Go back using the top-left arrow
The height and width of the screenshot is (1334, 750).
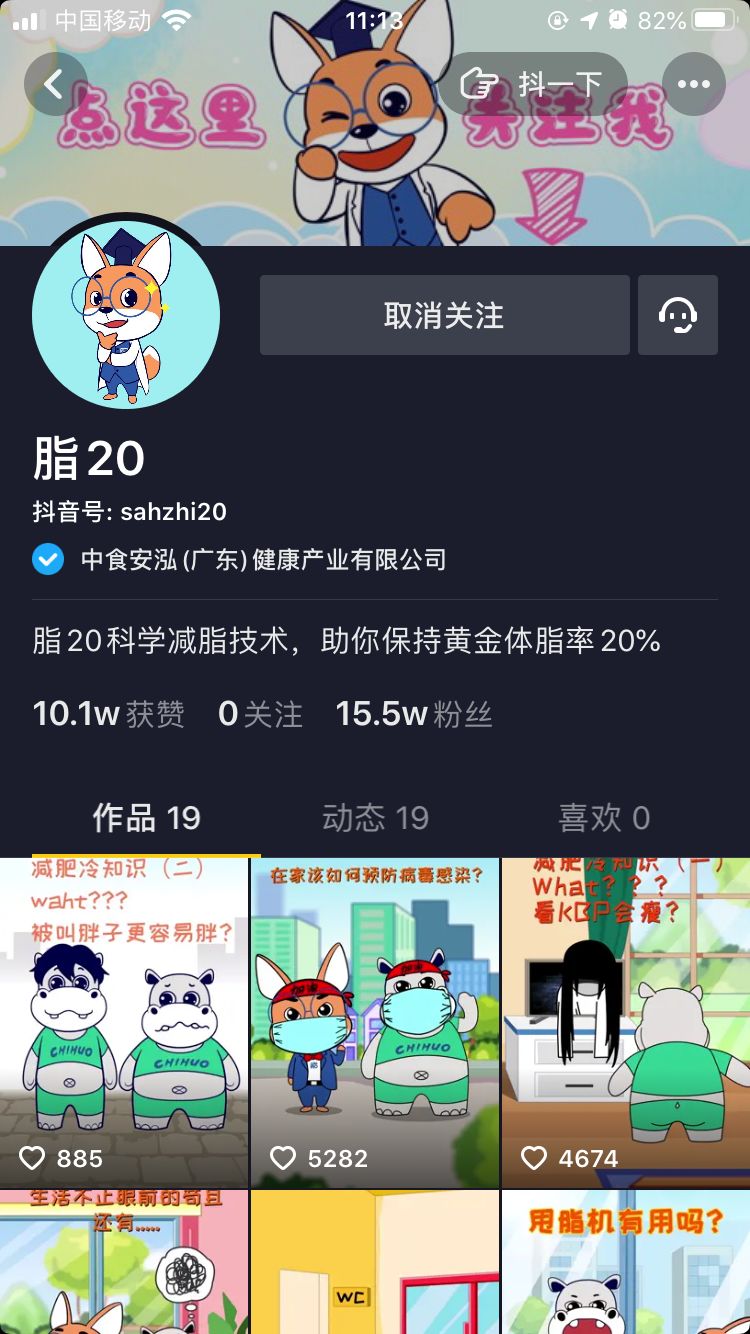point(55,84)
